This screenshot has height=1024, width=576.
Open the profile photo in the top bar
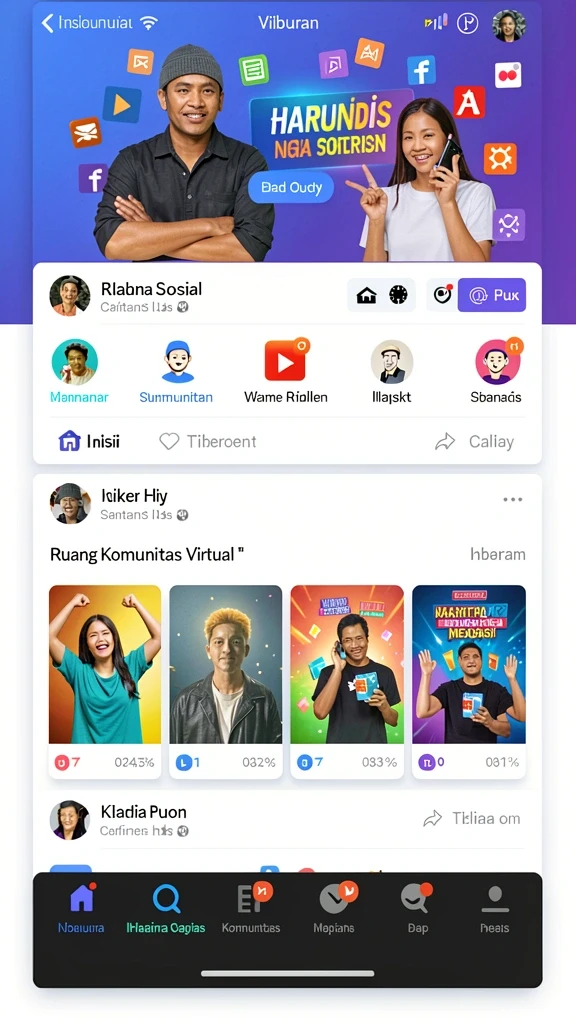(x=509, y=25)
